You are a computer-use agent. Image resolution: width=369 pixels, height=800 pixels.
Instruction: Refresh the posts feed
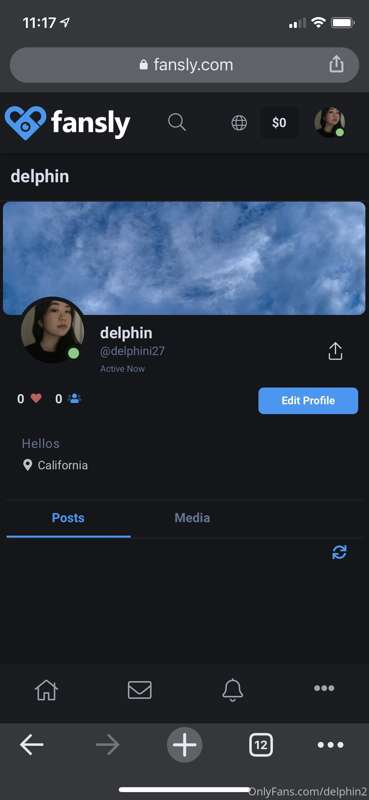339,552
